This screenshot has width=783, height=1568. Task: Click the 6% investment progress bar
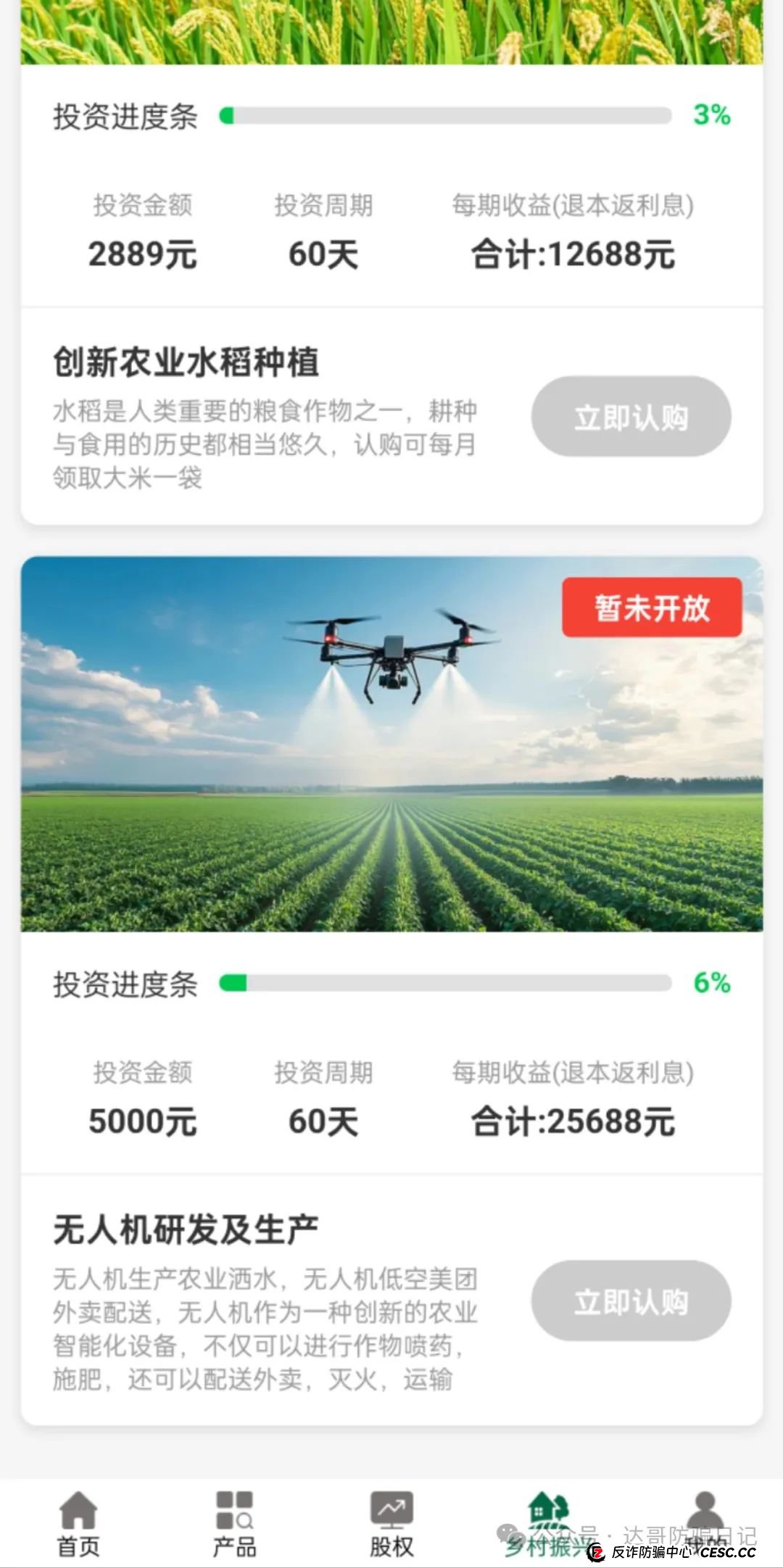click(x=446, y=983)
